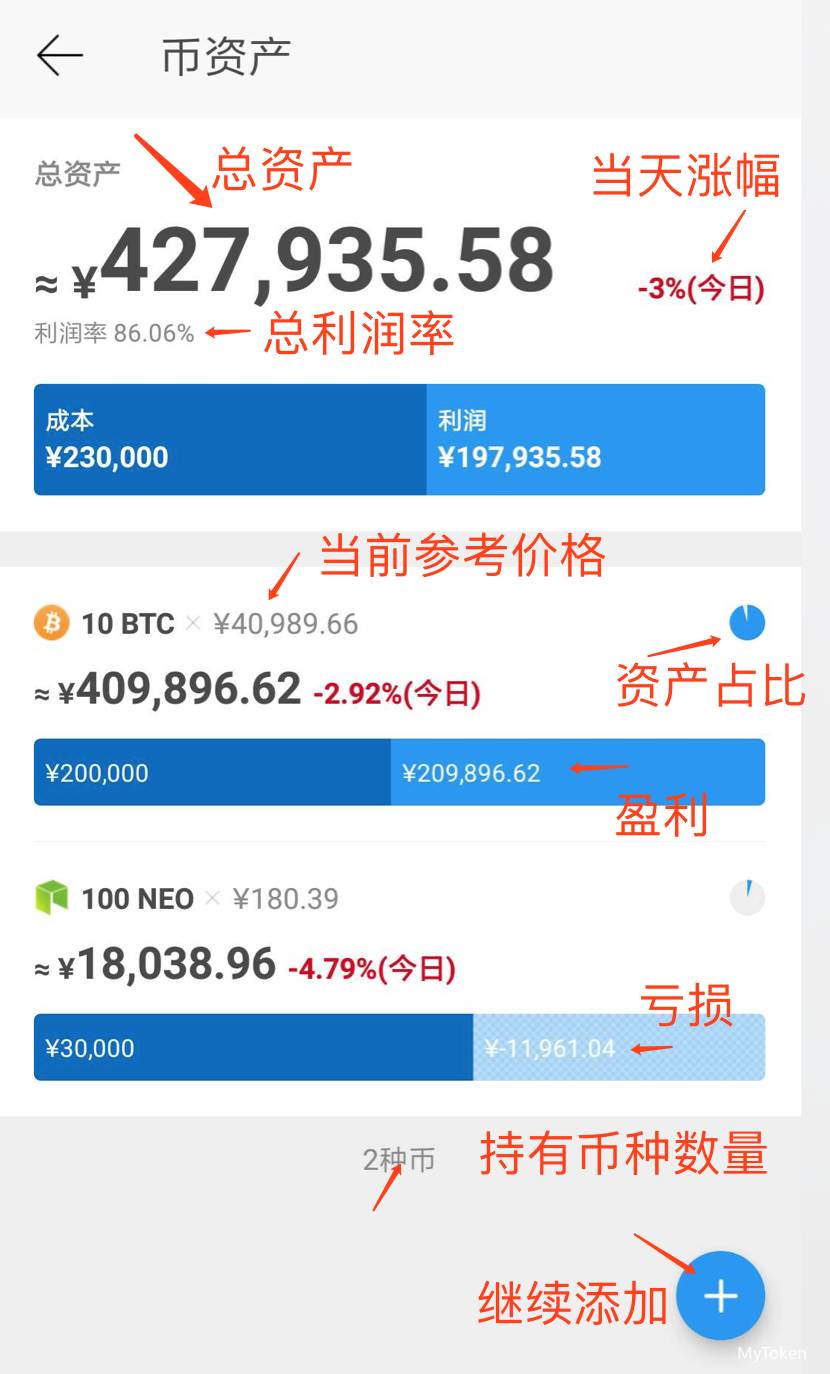The height and width of the screenshot is (1374, 830).
Task: Add another coin with the plus button
Action: (x=720, y=1295)
